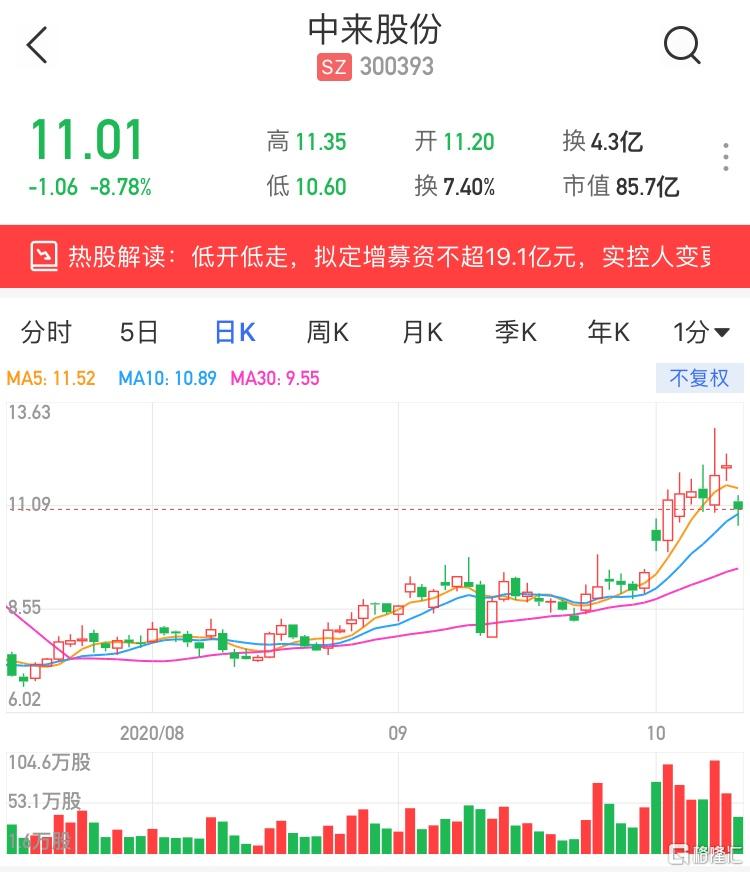Switch to the 周K chart tab
This screenshot has height=872, width=750.
tap(327, 332)
